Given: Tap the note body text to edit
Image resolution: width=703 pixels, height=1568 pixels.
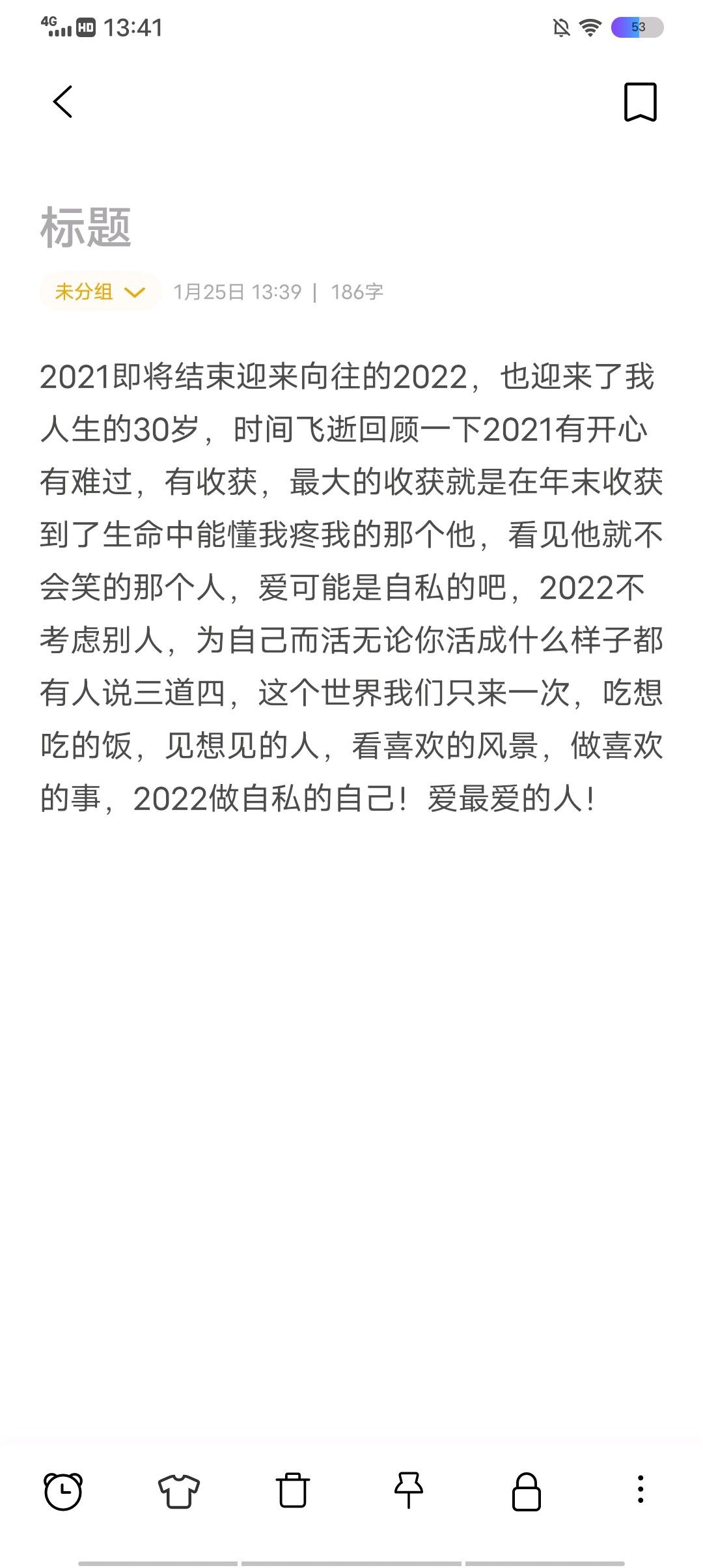Looking at the screenshot, I should [351, 587].
